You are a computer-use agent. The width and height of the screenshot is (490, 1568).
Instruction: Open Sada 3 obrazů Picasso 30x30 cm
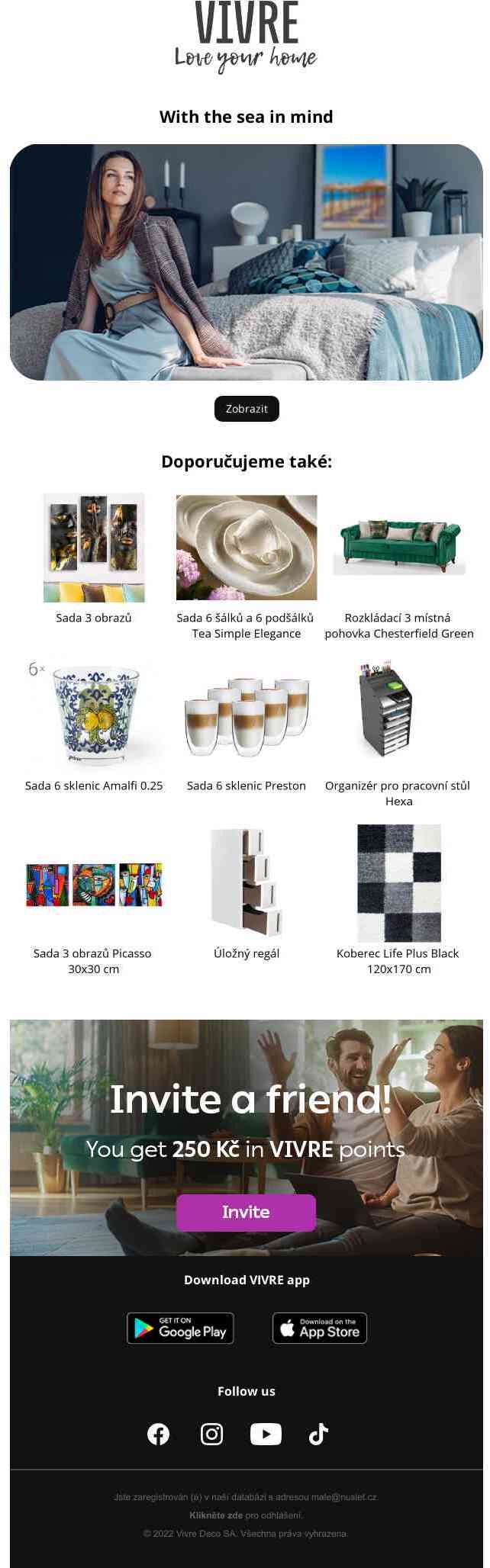coord(94,885)
